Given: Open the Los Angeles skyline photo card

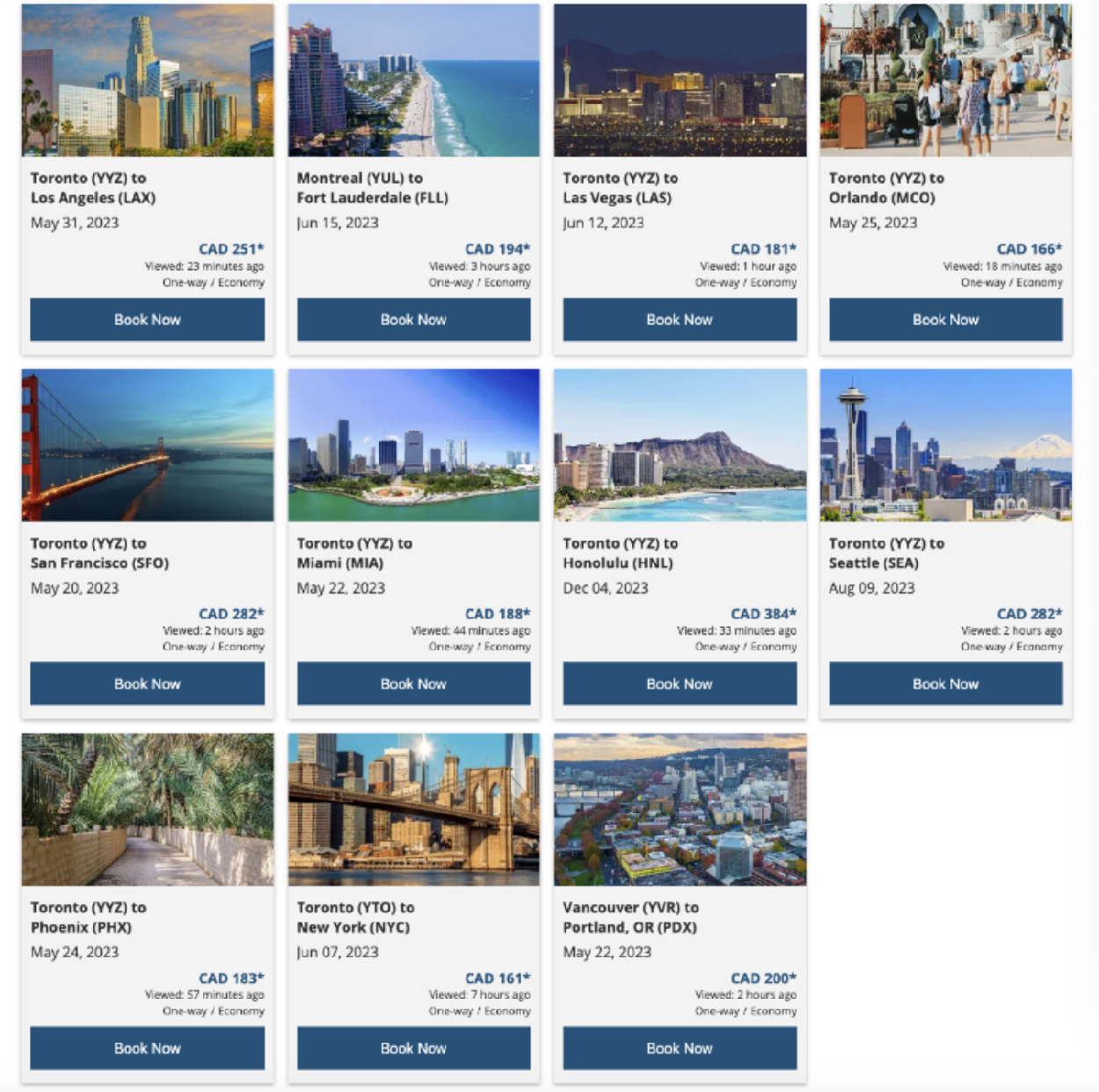Looking at the screenshot, I should [x=147, y=80].
